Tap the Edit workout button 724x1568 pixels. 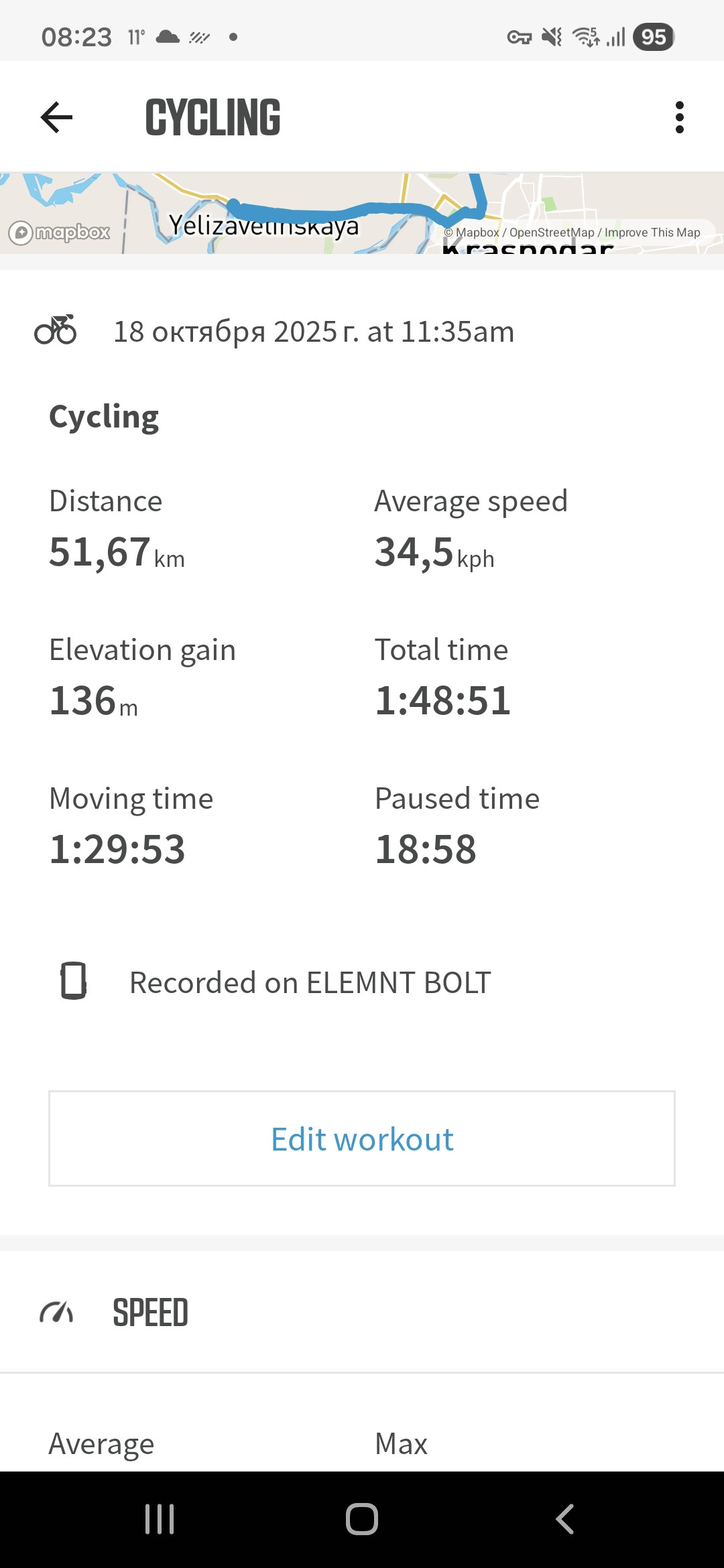[362, 1138]
